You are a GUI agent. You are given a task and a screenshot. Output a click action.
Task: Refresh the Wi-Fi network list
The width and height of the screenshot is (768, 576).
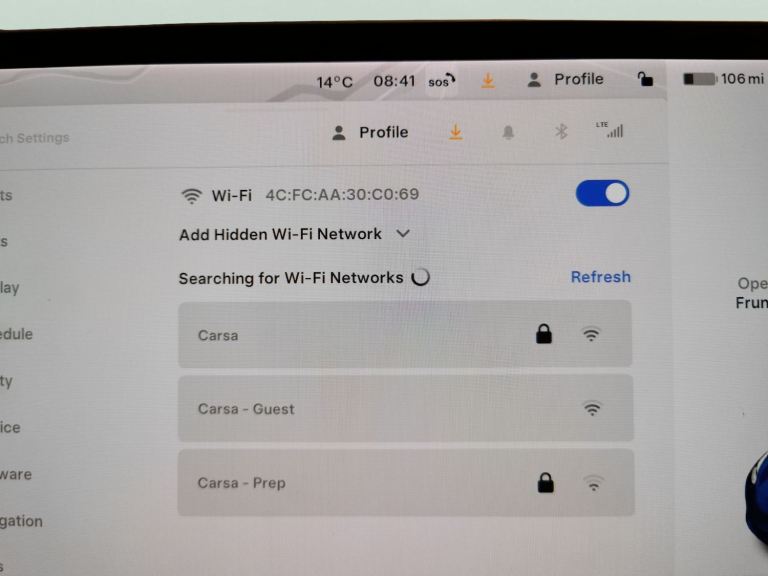(600, 277)
